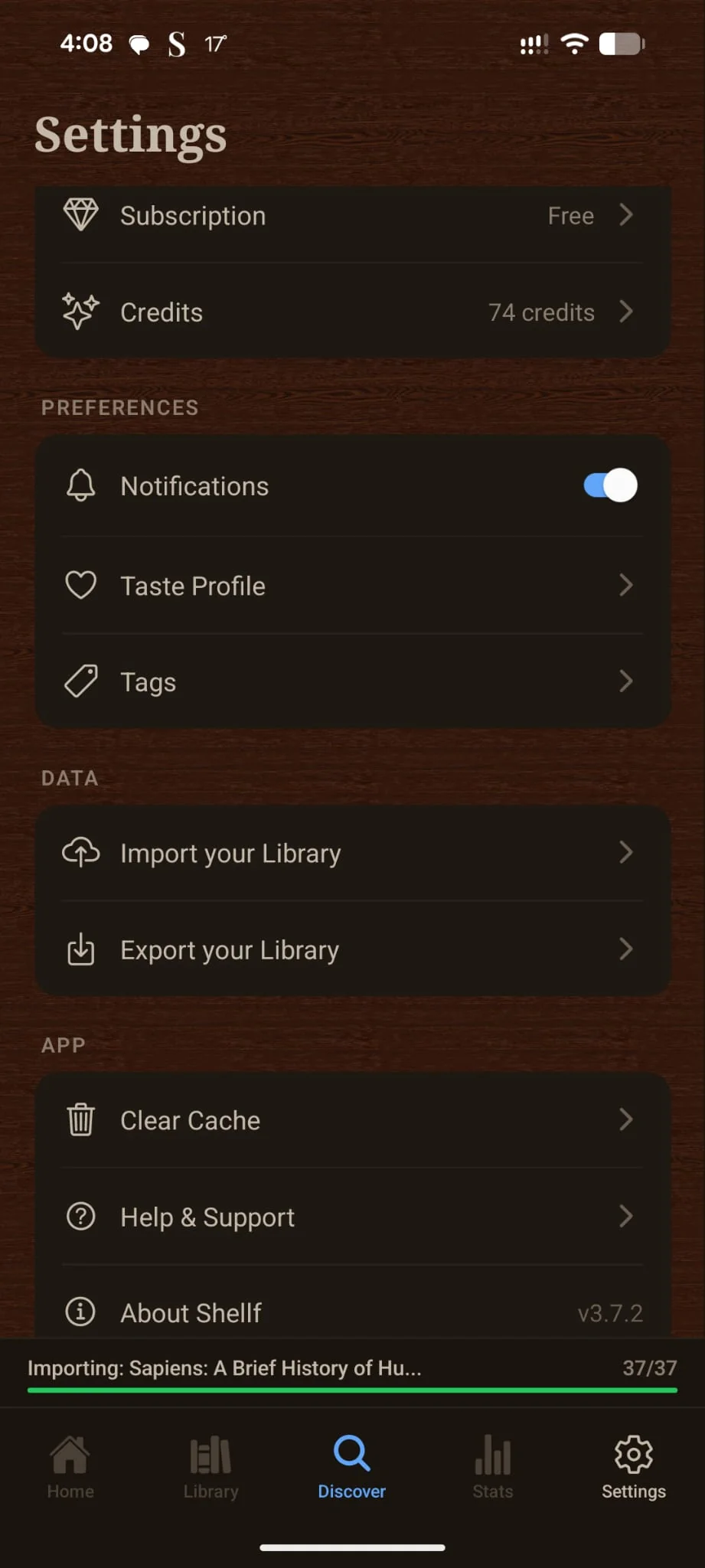Expand the Subscription details chevron
This screenshot has width=705, height=1568.
(x=626, y=215)
